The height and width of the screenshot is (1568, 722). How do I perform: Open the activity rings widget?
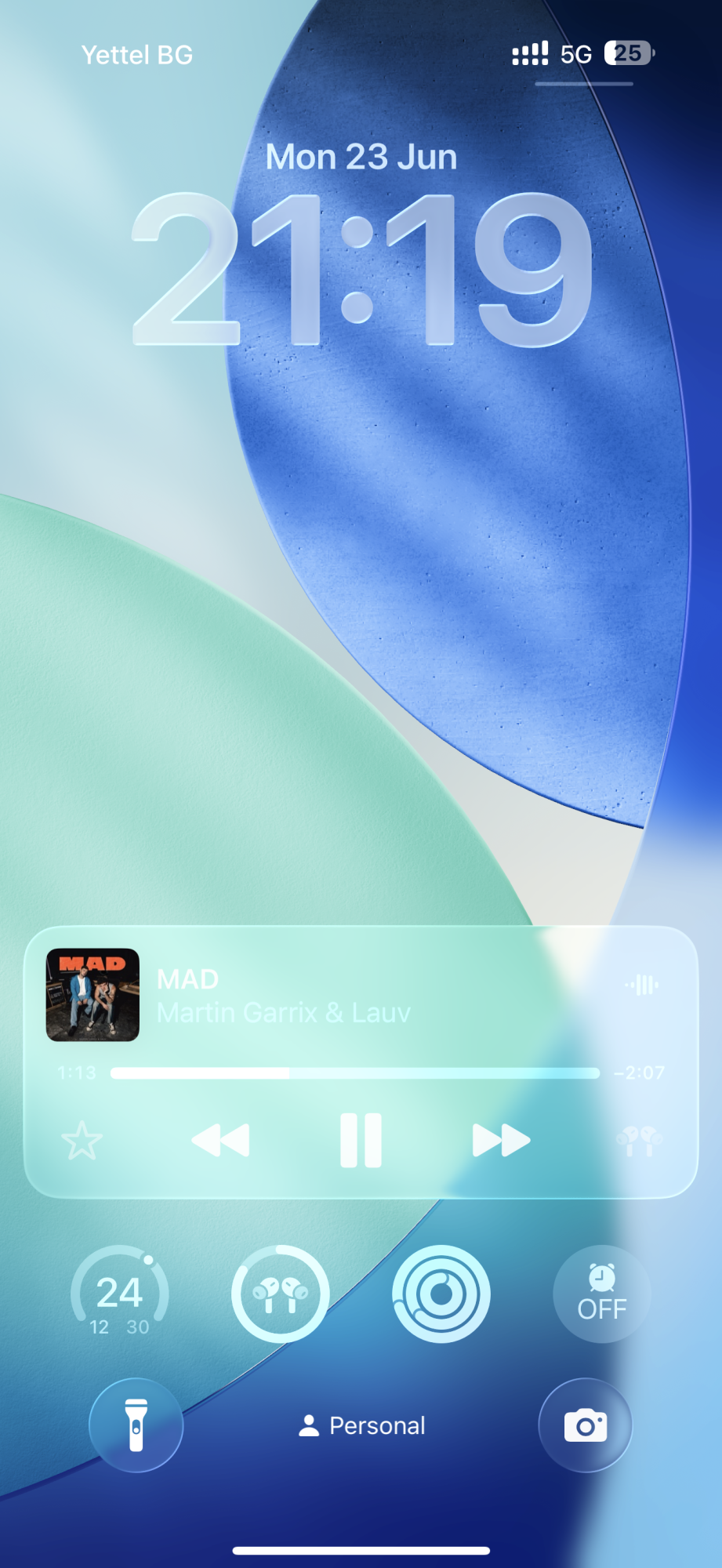point(441,1294)
